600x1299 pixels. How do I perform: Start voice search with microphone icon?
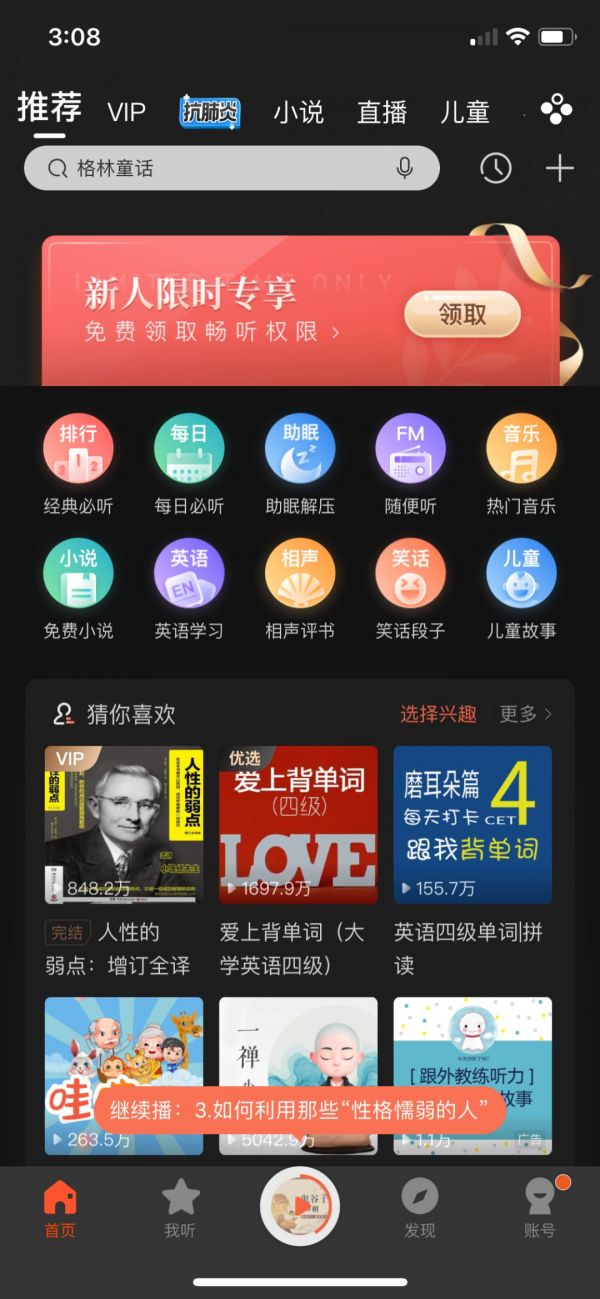405,168
